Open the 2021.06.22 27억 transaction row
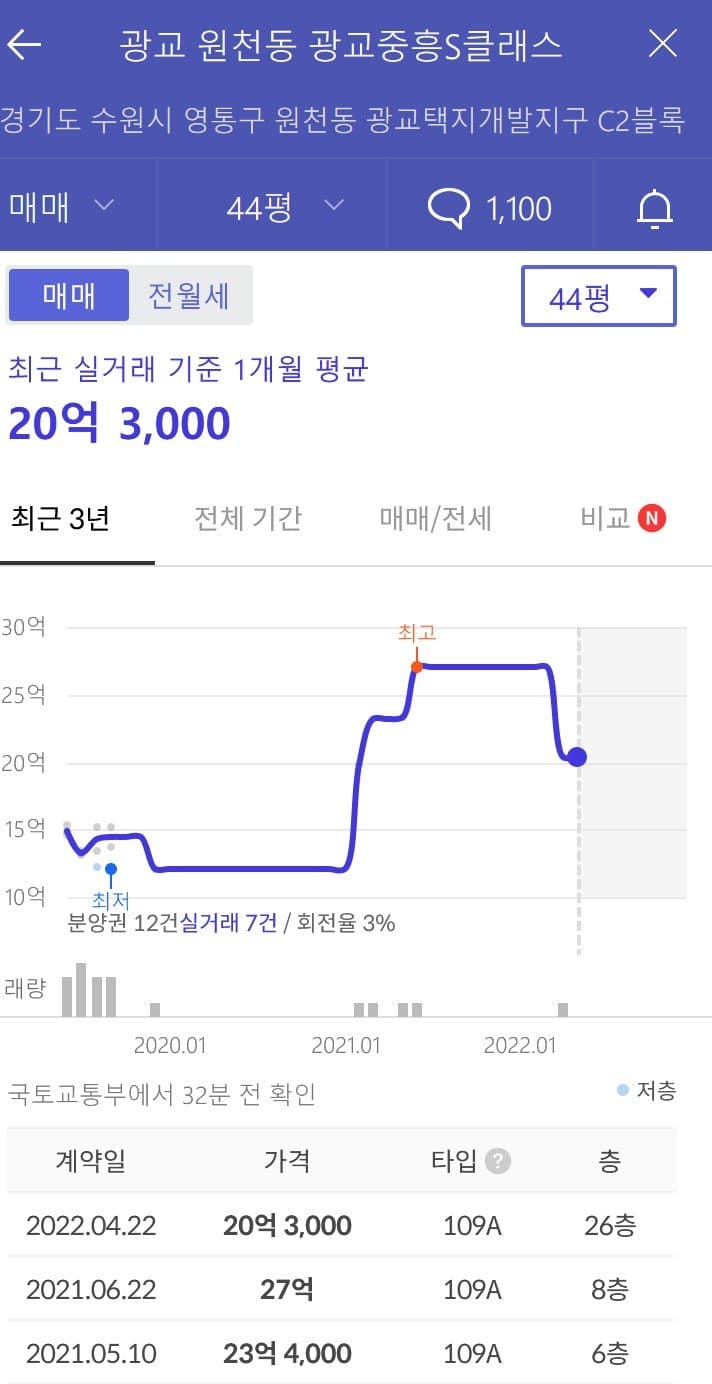This screenshot has height=1384, width=712. [x=342, y=1289]
